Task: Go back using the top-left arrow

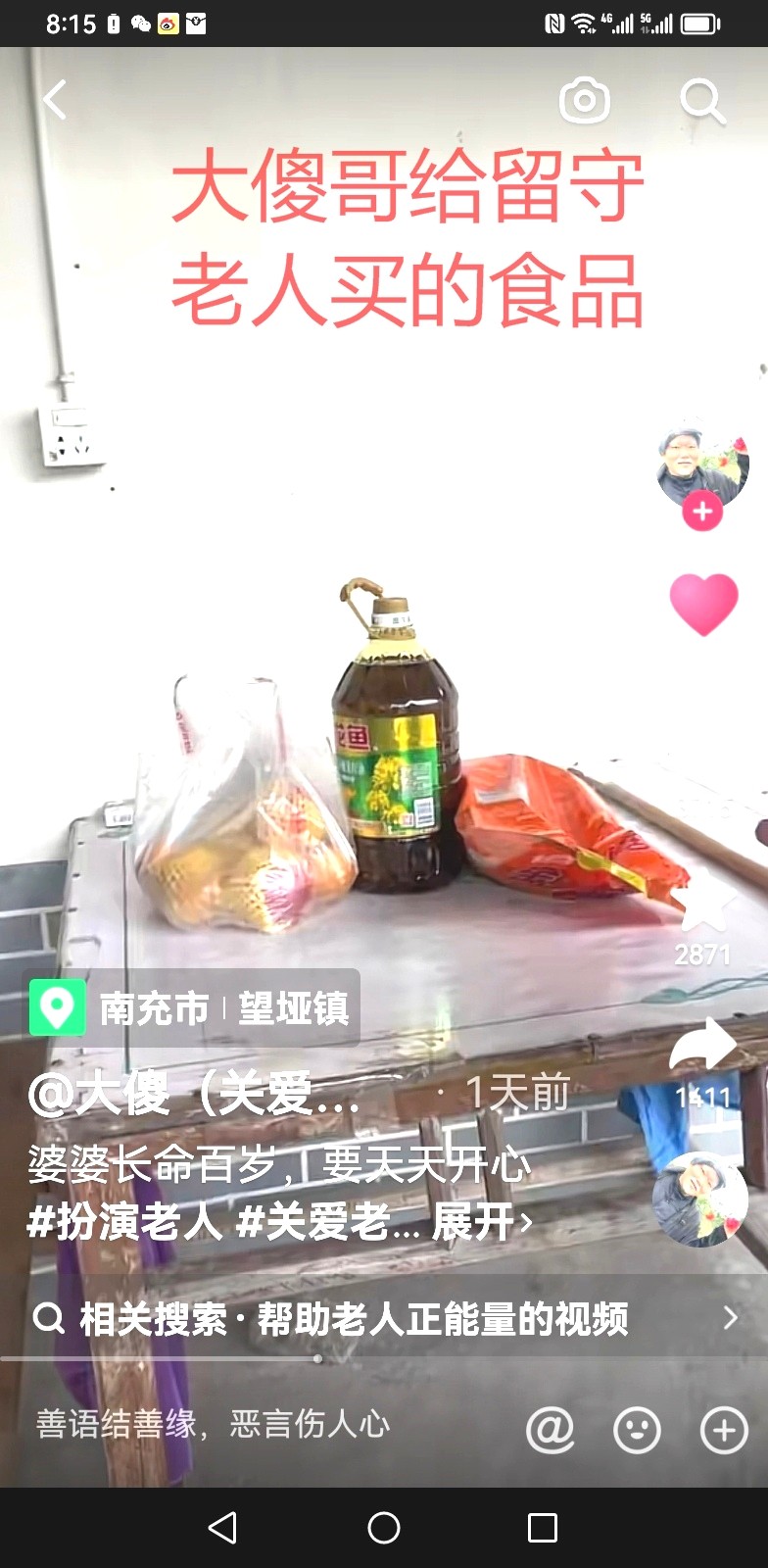Action: (x=55, y=100)
